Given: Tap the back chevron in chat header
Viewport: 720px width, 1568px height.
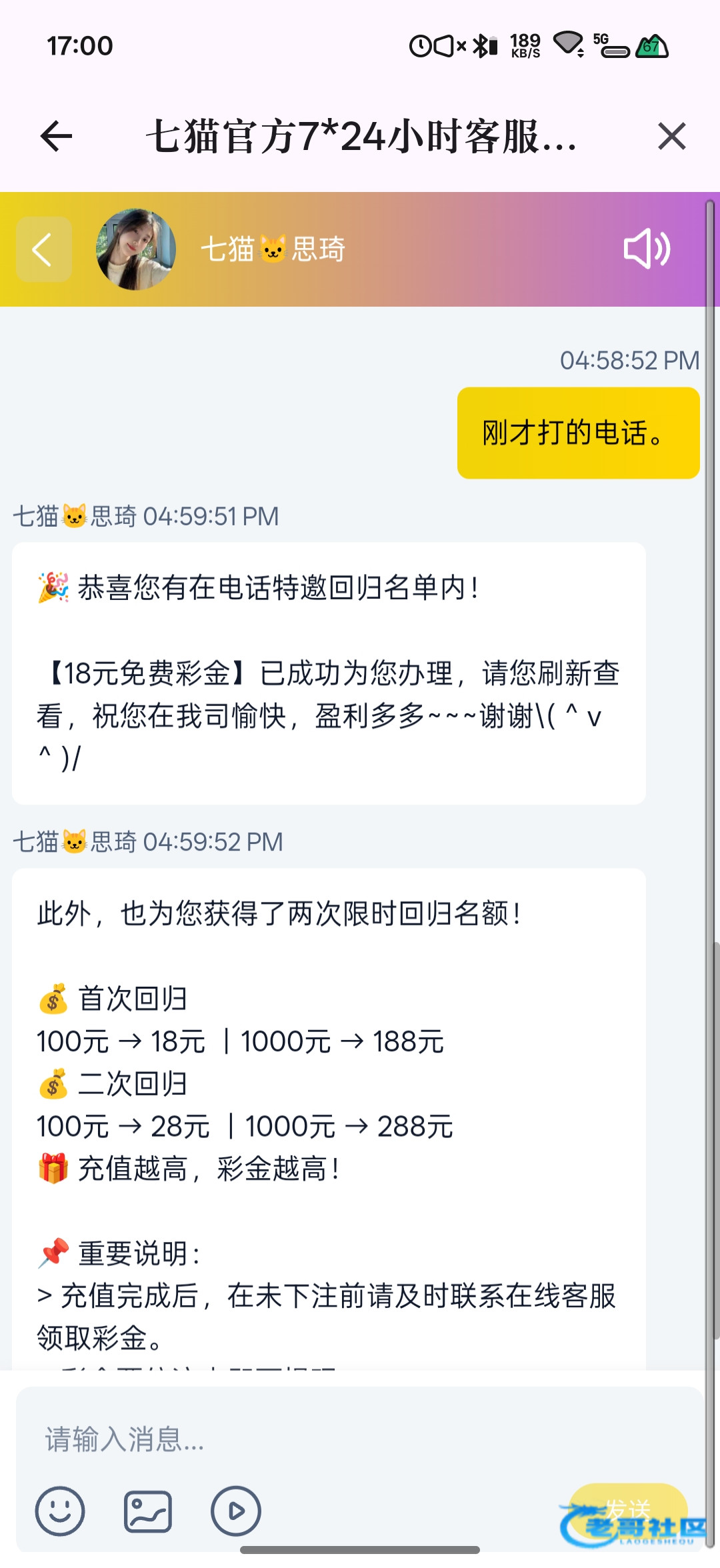Looking at the screenshot, I should pyautogui.click(x=43, y=249).
